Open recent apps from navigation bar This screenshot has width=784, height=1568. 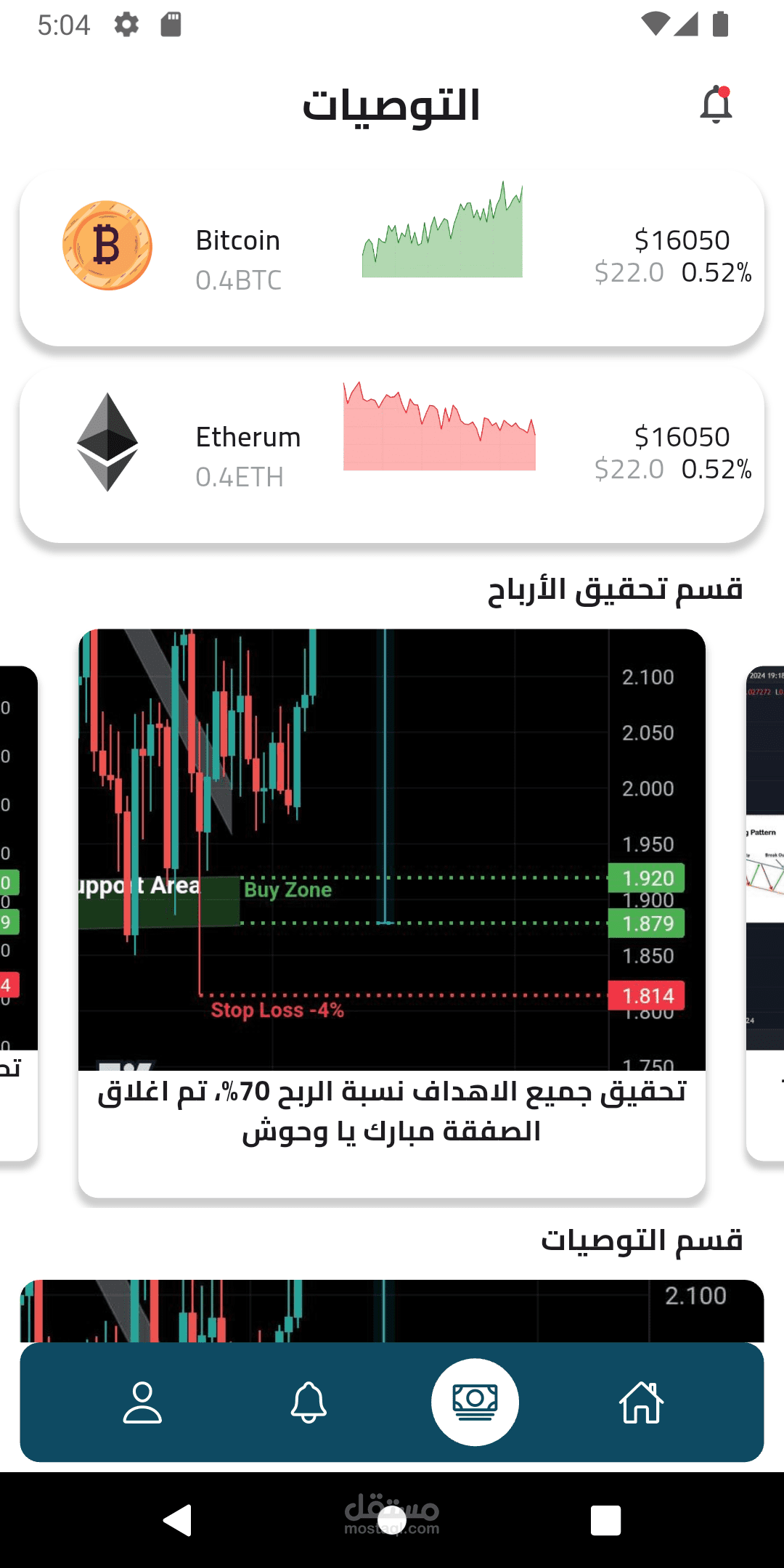pyautogui.click(x=605, y=1520)
